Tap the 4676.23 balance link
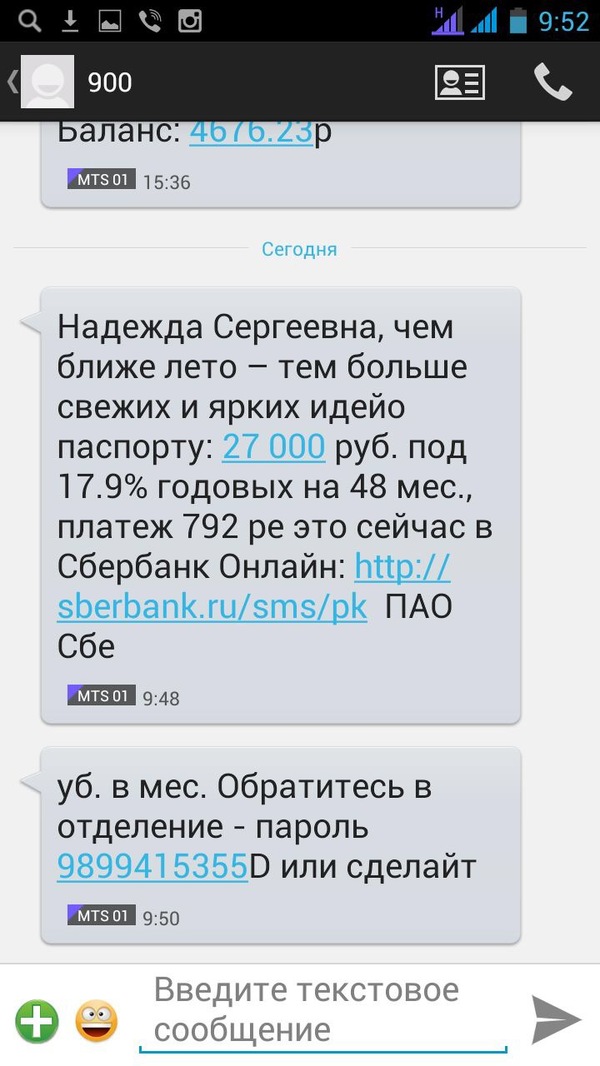Screen dimensions: 600x1066 click(251, 132)
